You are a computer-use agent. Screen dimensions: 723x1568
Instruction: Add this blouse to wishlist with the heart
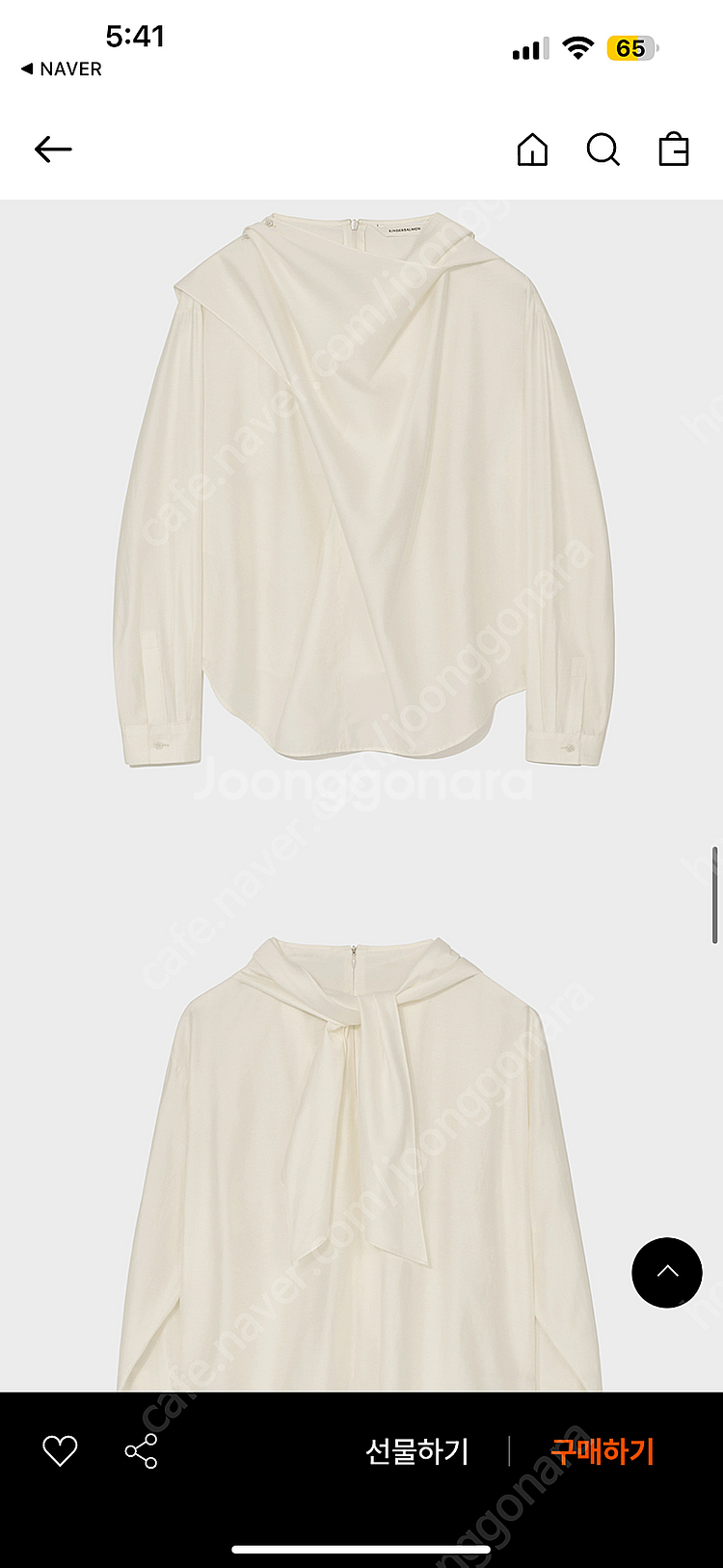point(60,1451)
